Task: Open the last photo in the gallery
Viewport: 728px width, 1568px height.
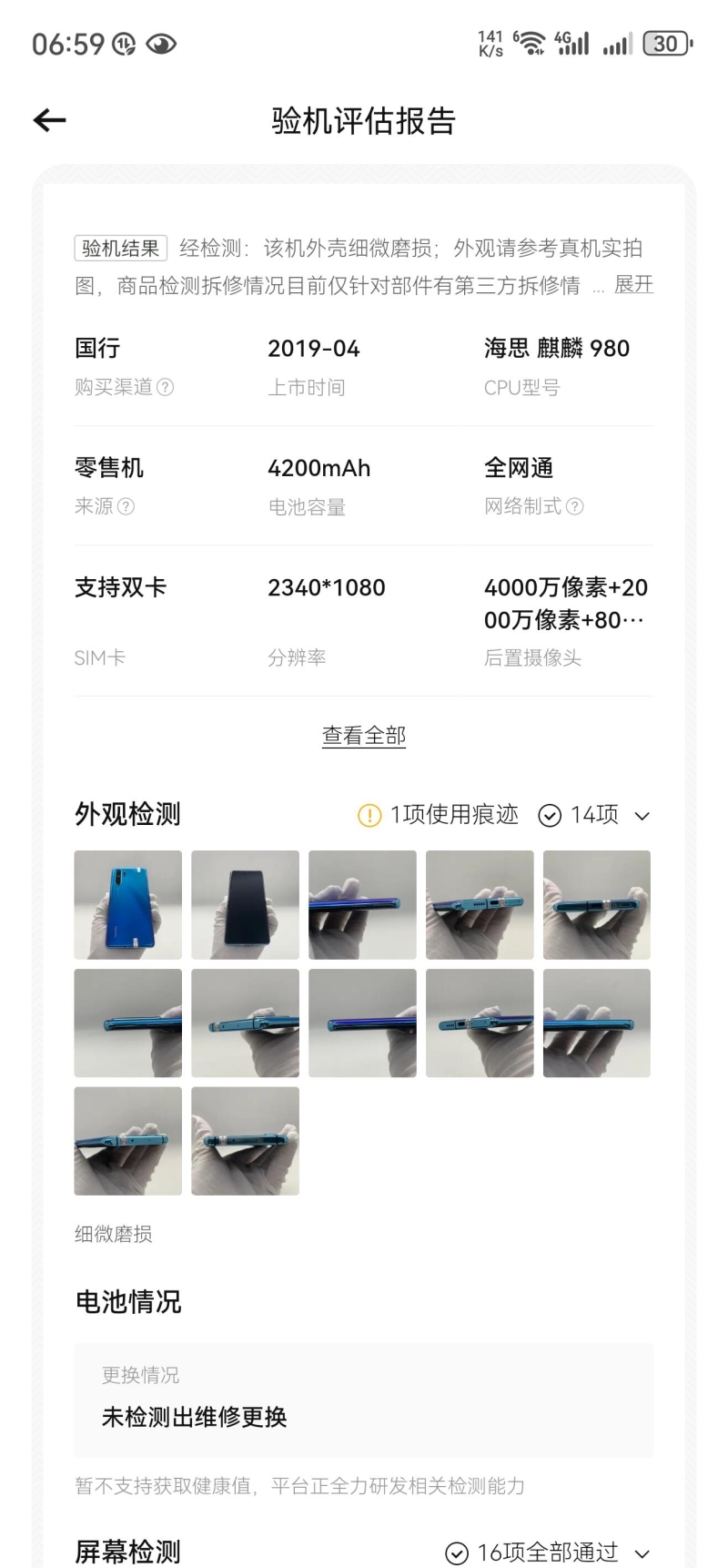Action: click(x=245, y=1141)
